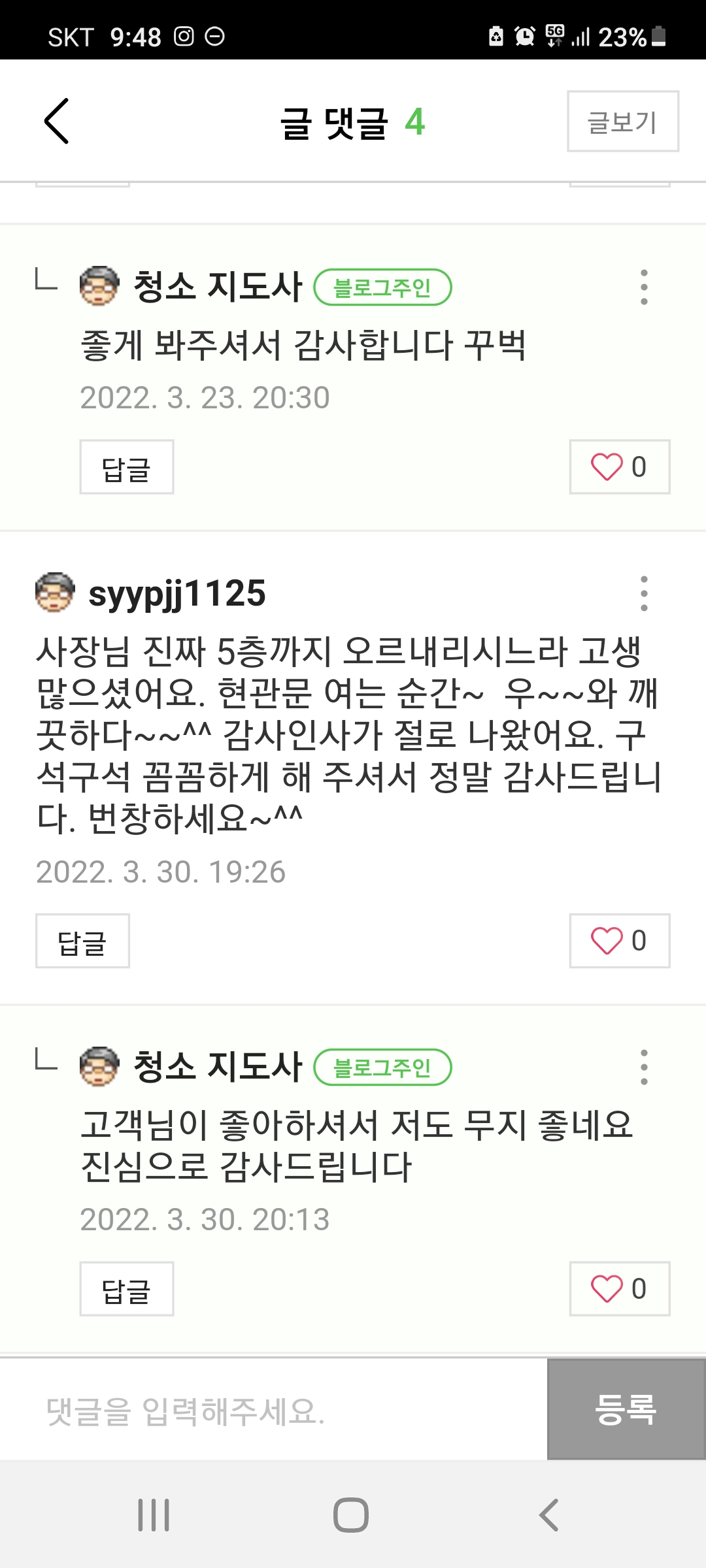
Task: Tap the 글보기 button to view the post
Action: click(x=622, y=122)
